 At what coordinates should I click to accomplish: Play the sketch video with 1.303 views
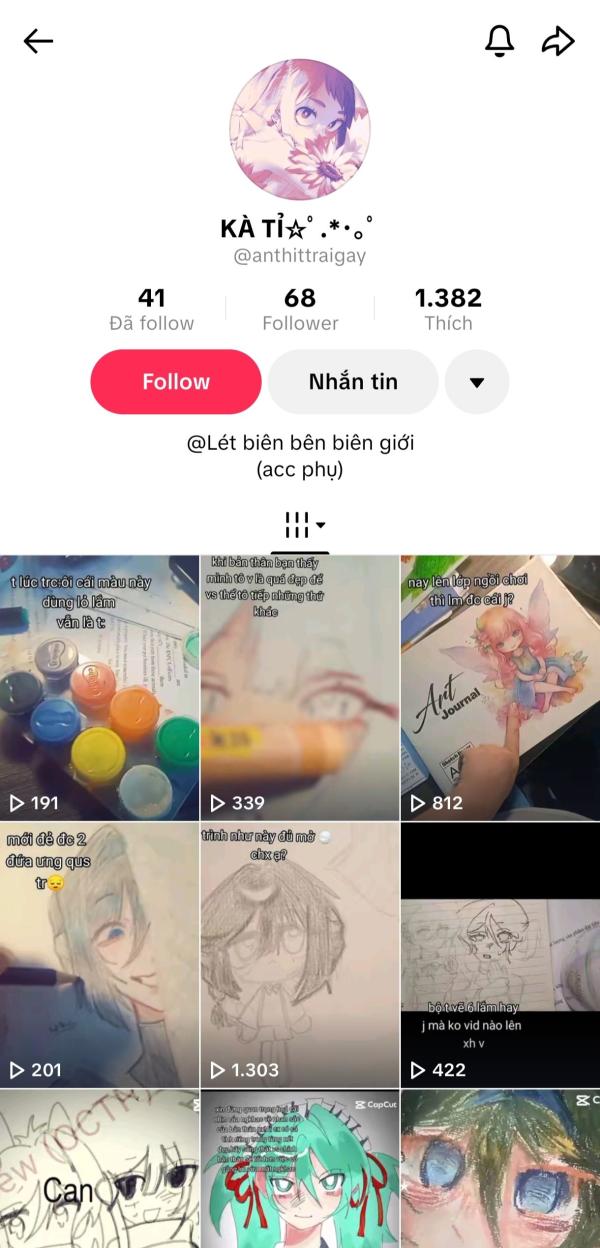coord(300,955)
